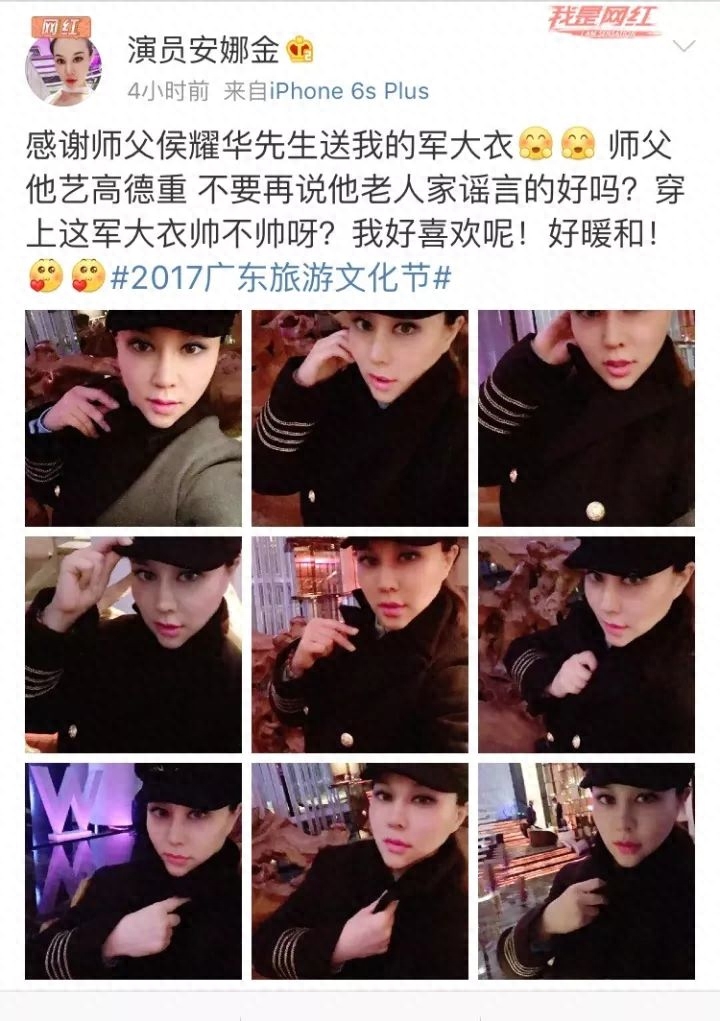The image size is (720, 1021).
Task: Expand the post options chevron
Action: (x=685, y=46)
